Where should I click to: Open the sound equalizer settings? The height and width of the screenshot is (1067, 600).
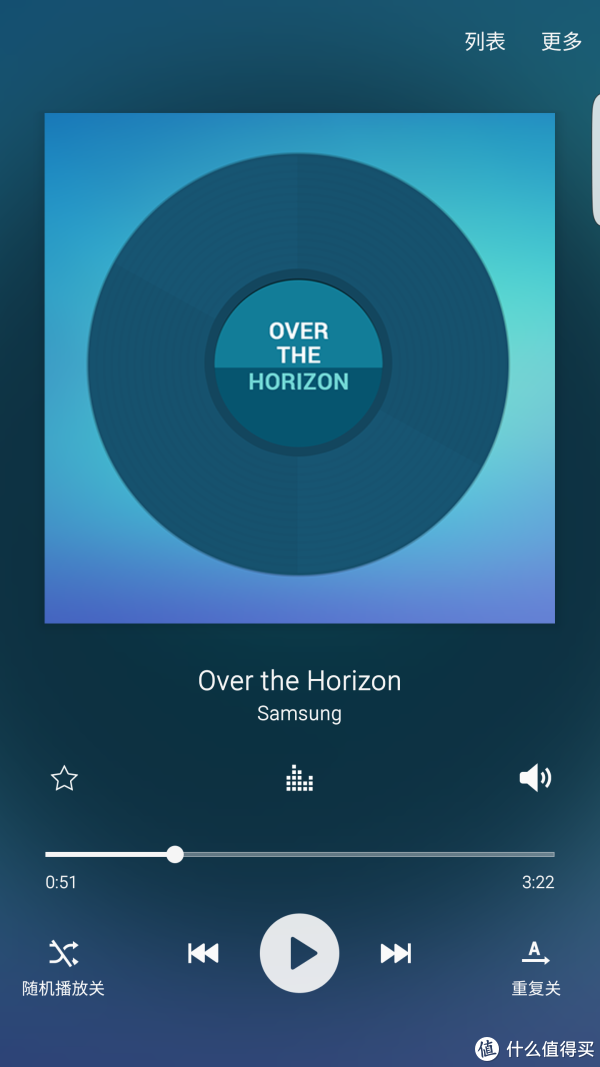coord(299,778)
